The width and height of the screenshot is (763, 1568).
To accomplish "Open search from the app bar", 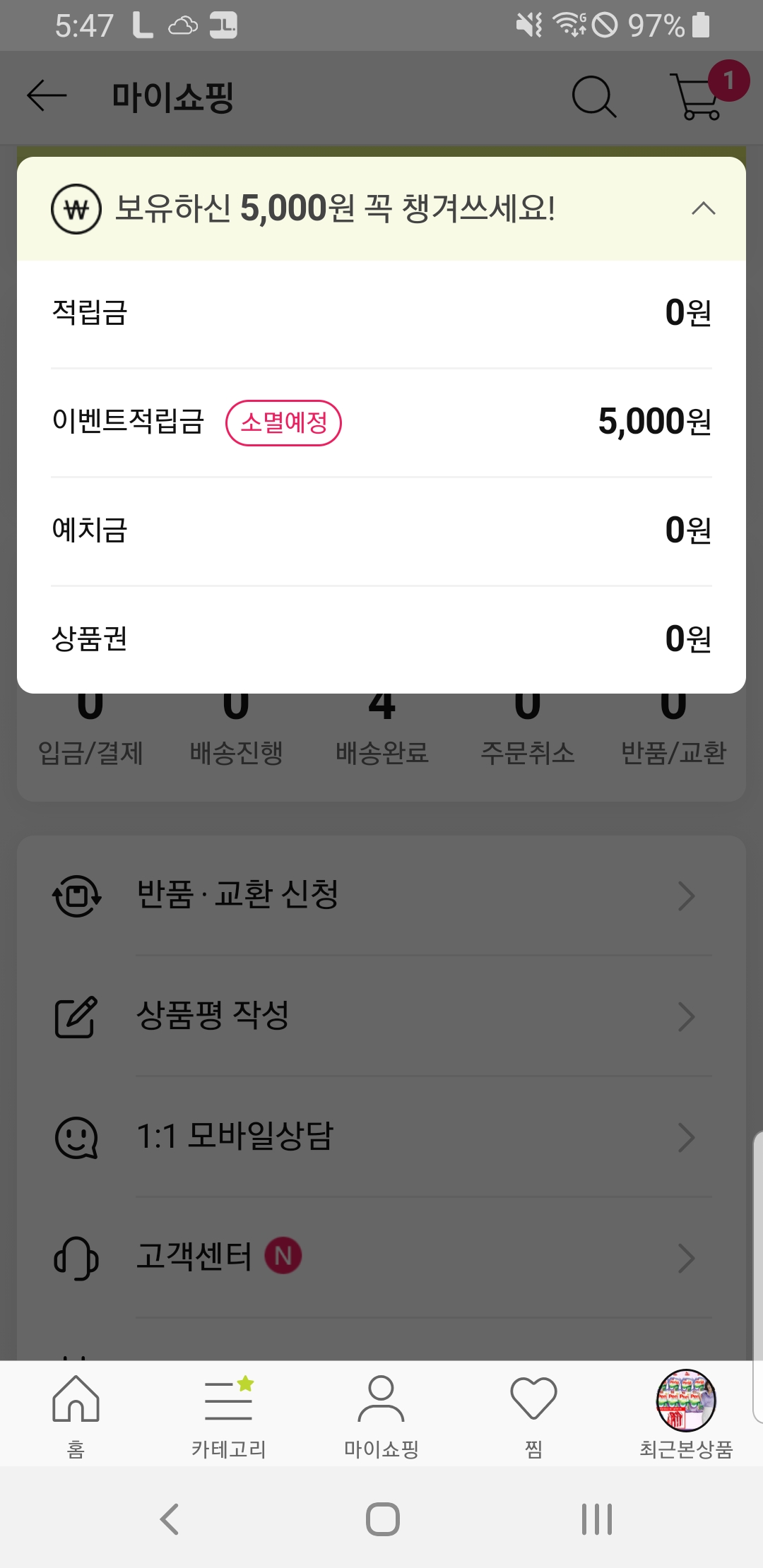I will pos(593,96).
